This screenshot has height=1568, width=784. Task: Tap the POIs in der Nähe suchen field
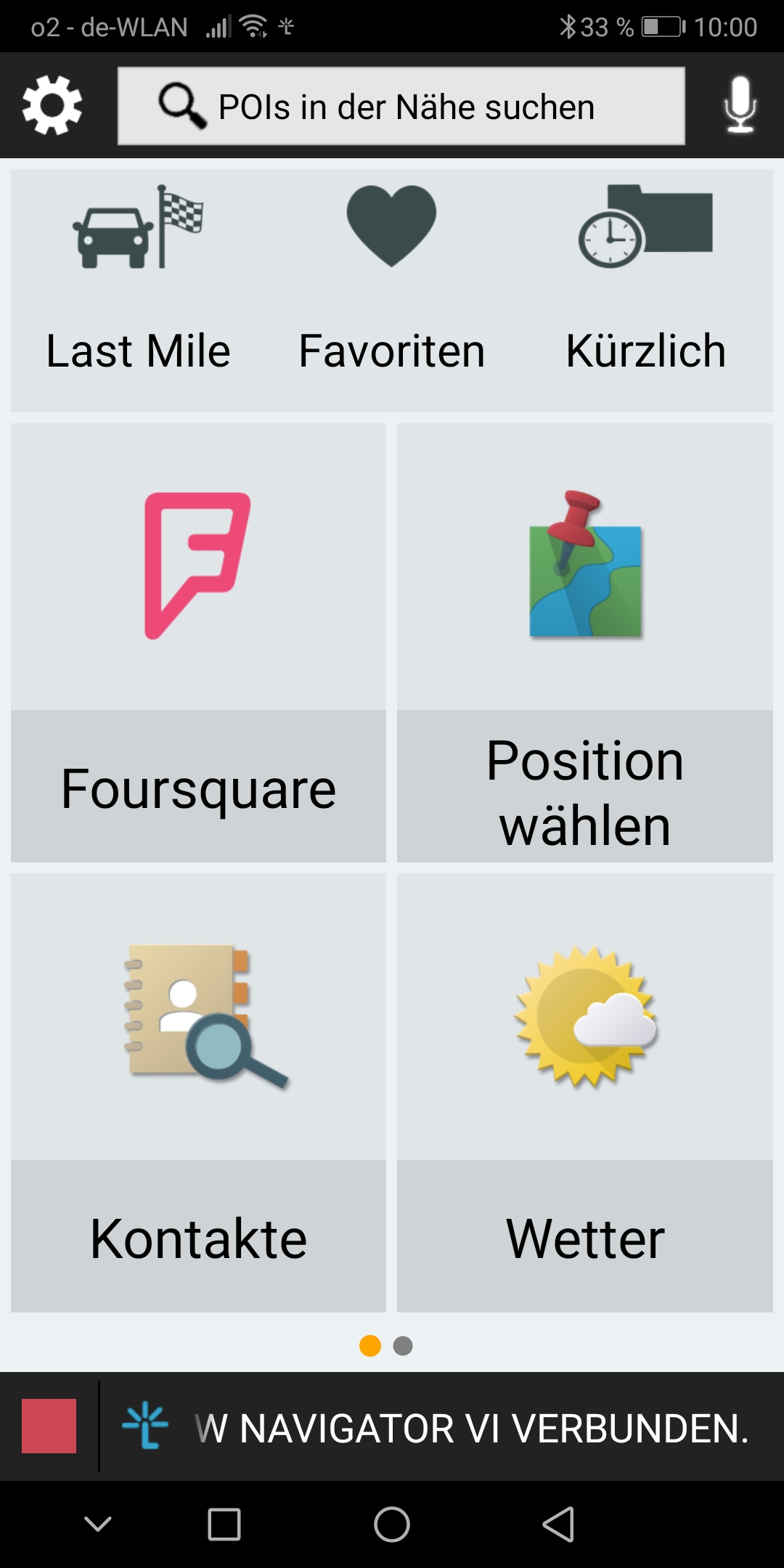[x=401, y=106]
